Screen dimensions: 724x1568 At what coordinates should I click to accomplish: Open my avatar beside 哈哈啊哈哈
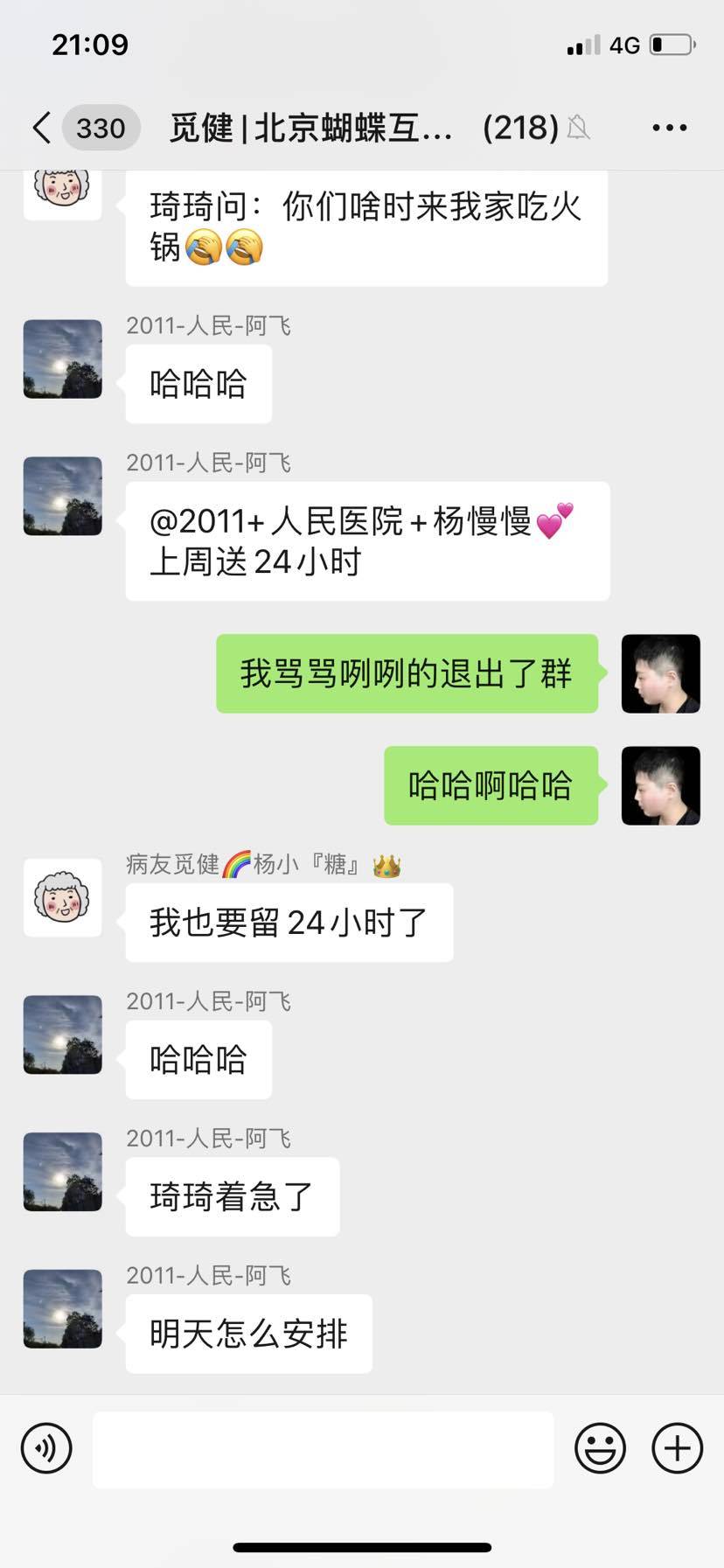[660, 785]
